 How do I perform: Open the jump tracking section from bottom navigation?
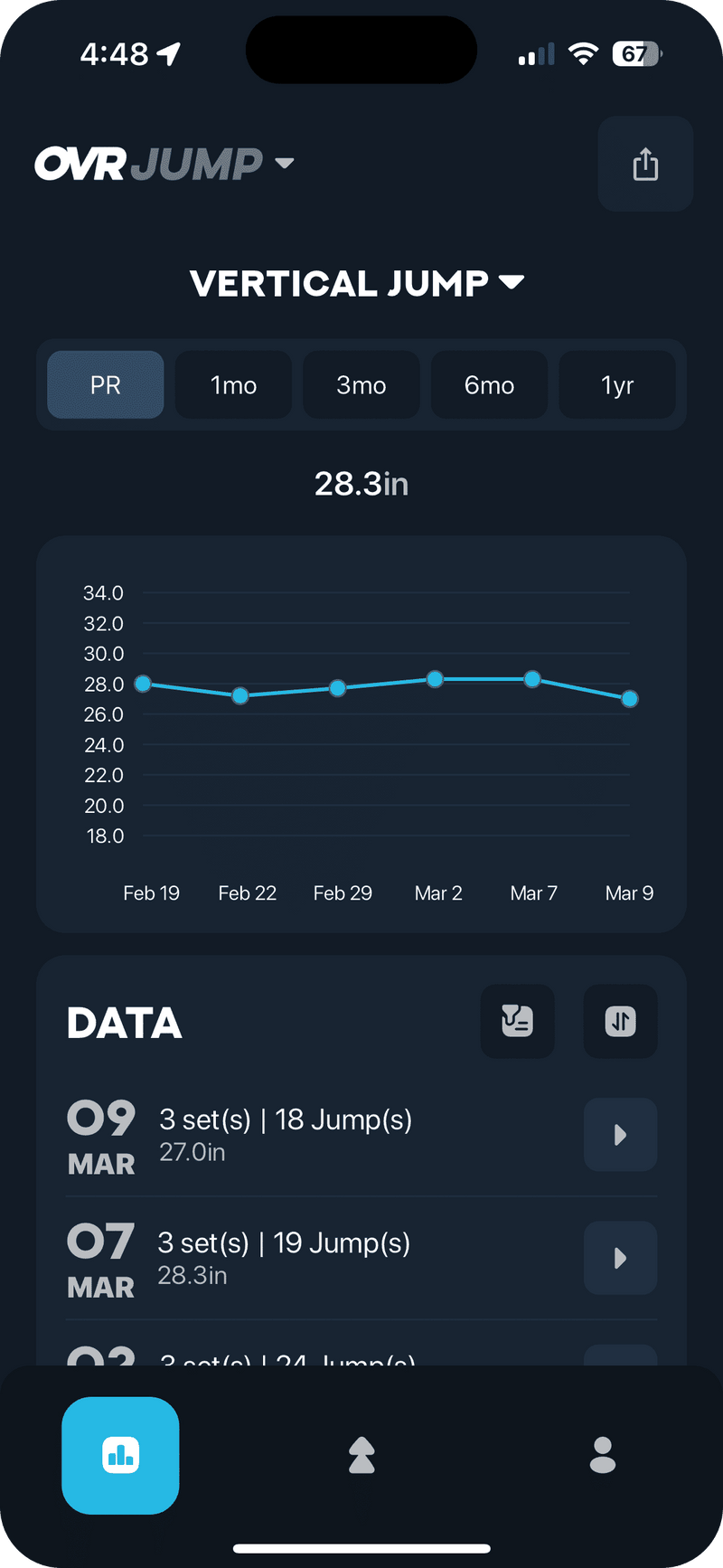(x=361, y=1455)
